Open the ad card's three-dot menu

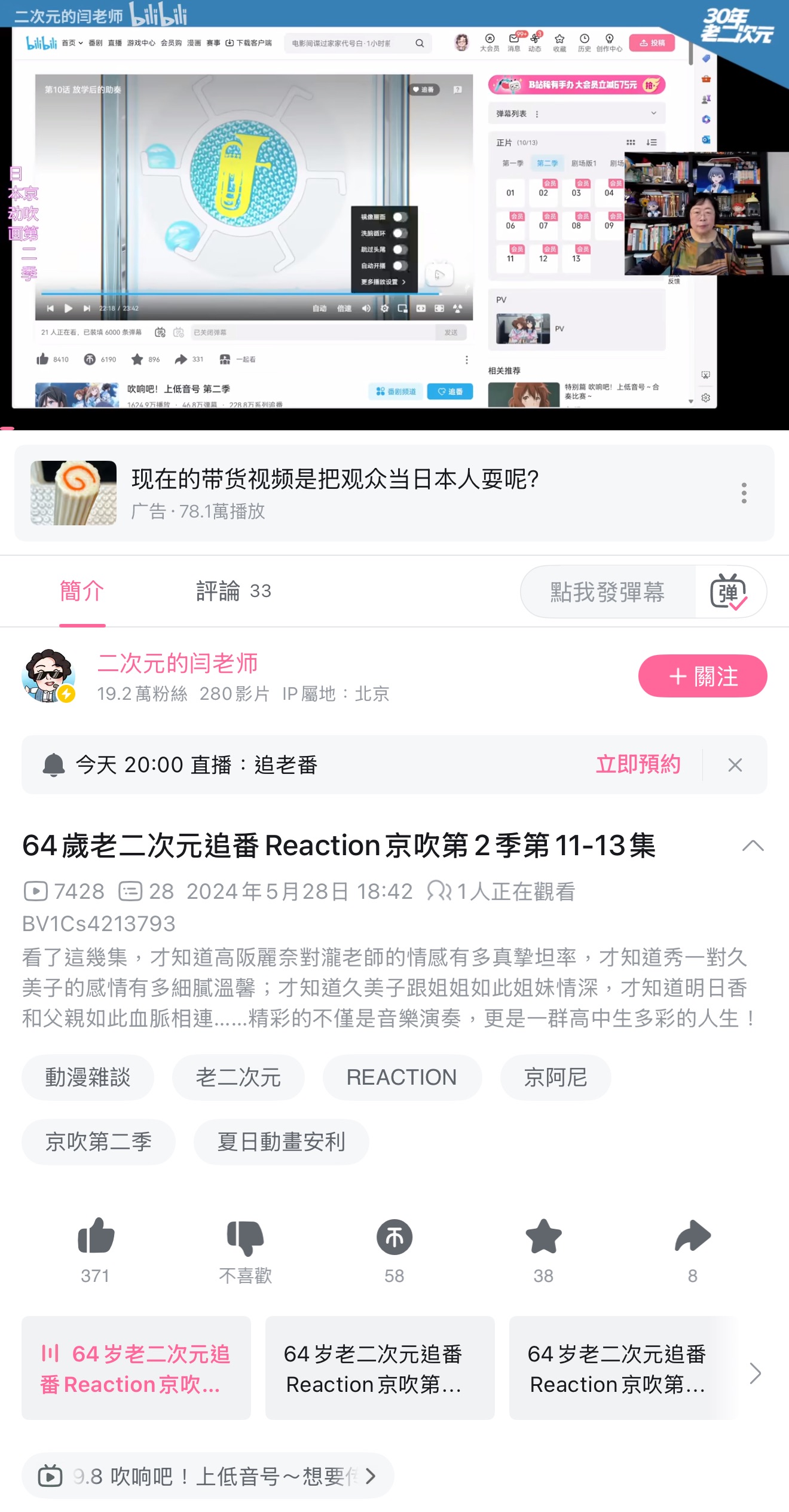[744, 493]
